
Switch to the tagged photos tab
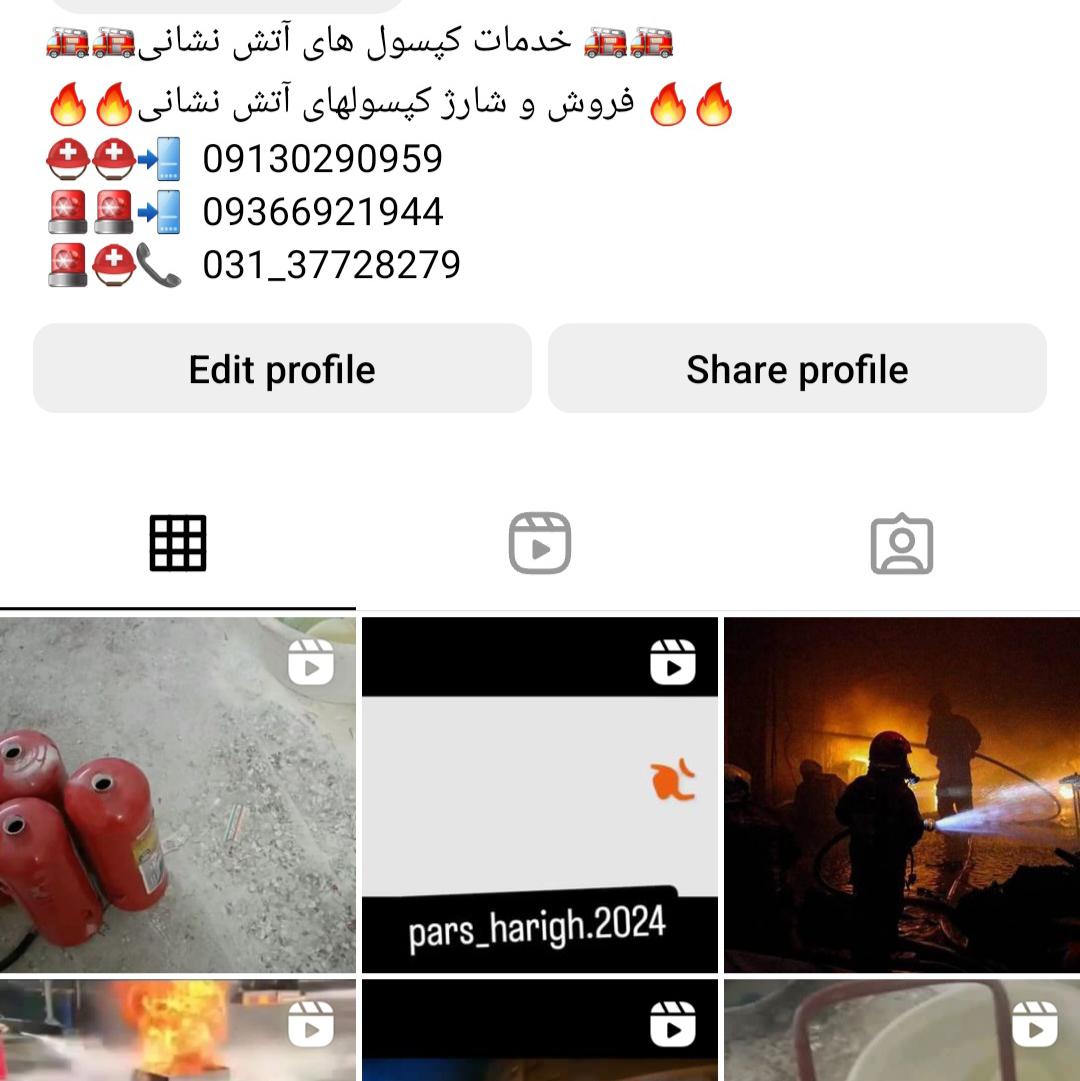(901, 544)
